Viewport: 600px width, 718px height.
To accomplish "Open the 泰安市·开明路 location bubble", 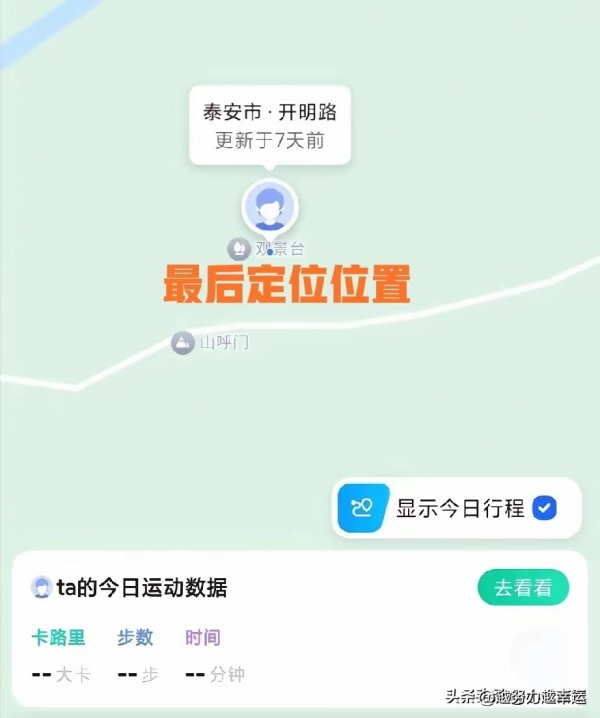I will [x=270, y=126].
